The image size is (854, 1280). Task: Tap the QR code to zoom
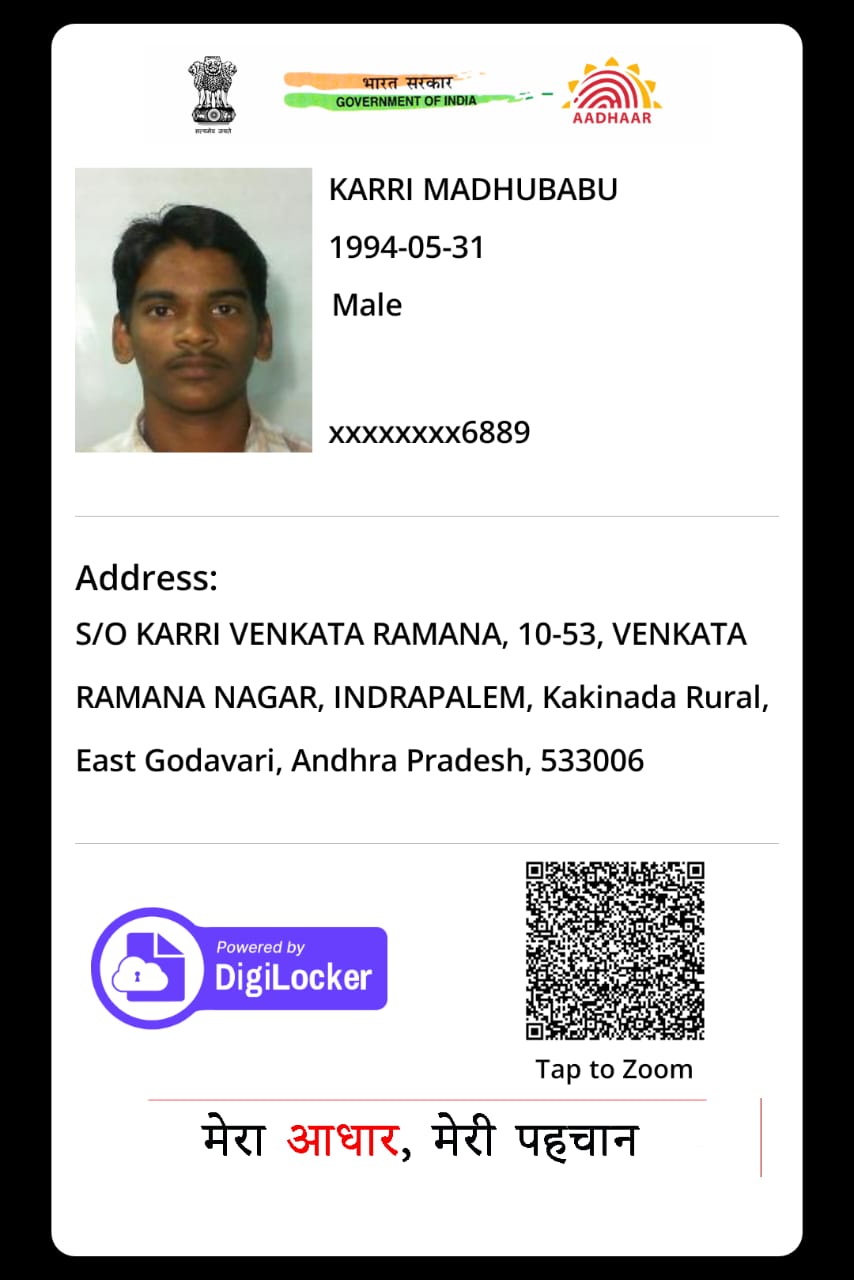click(615, 950)
